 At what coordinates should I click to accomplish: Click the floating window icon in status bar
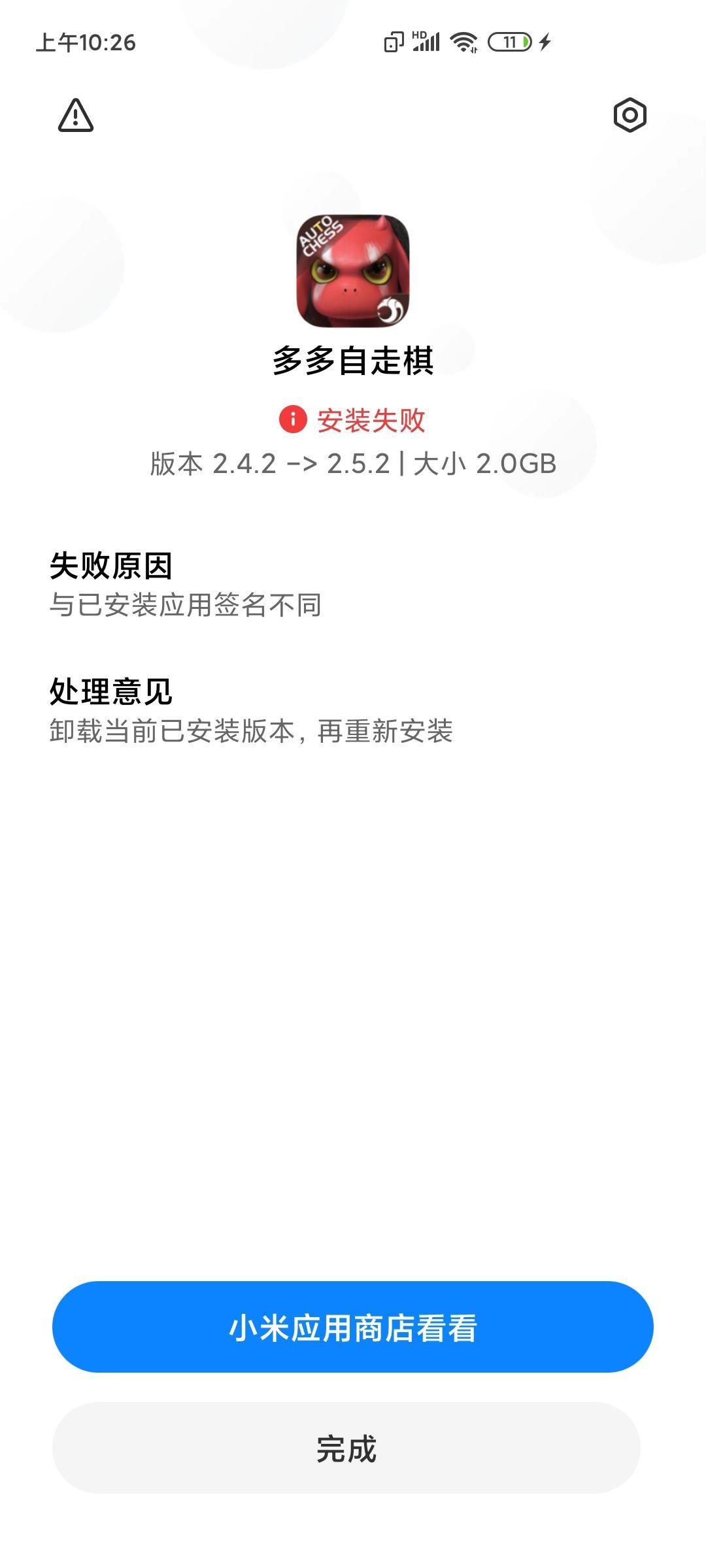coord(393,41)
